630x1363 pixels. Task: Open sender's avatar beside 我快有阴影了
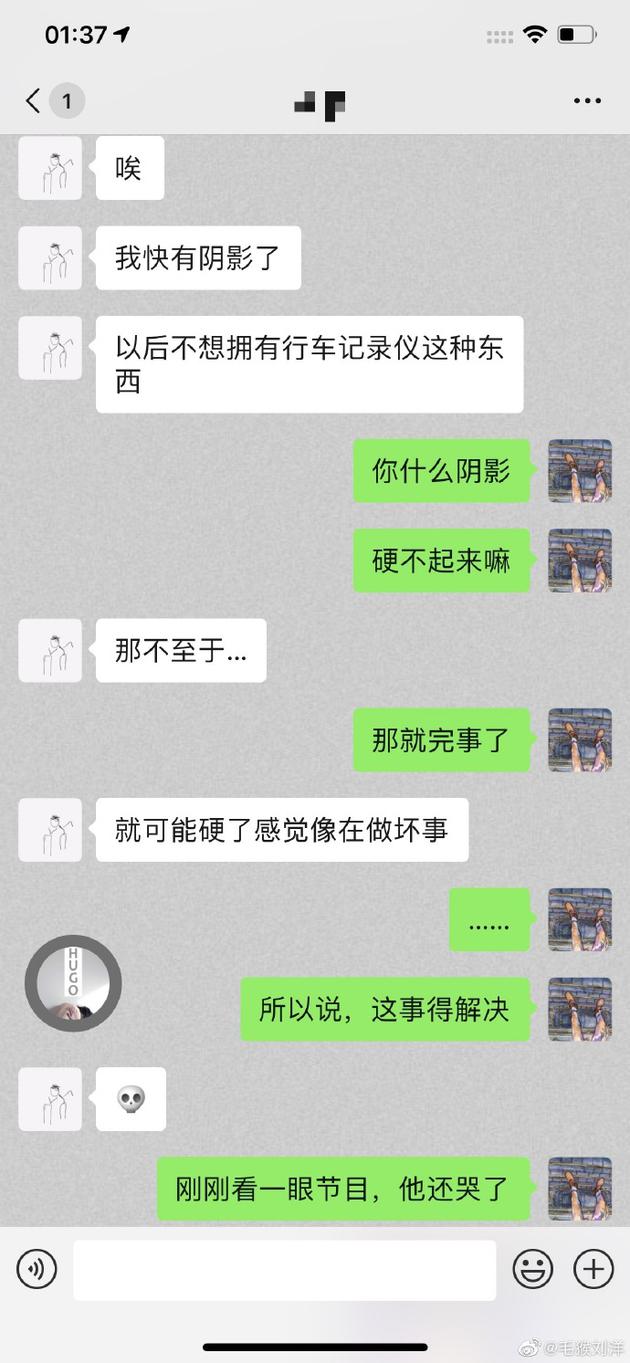tap(50, 258)
